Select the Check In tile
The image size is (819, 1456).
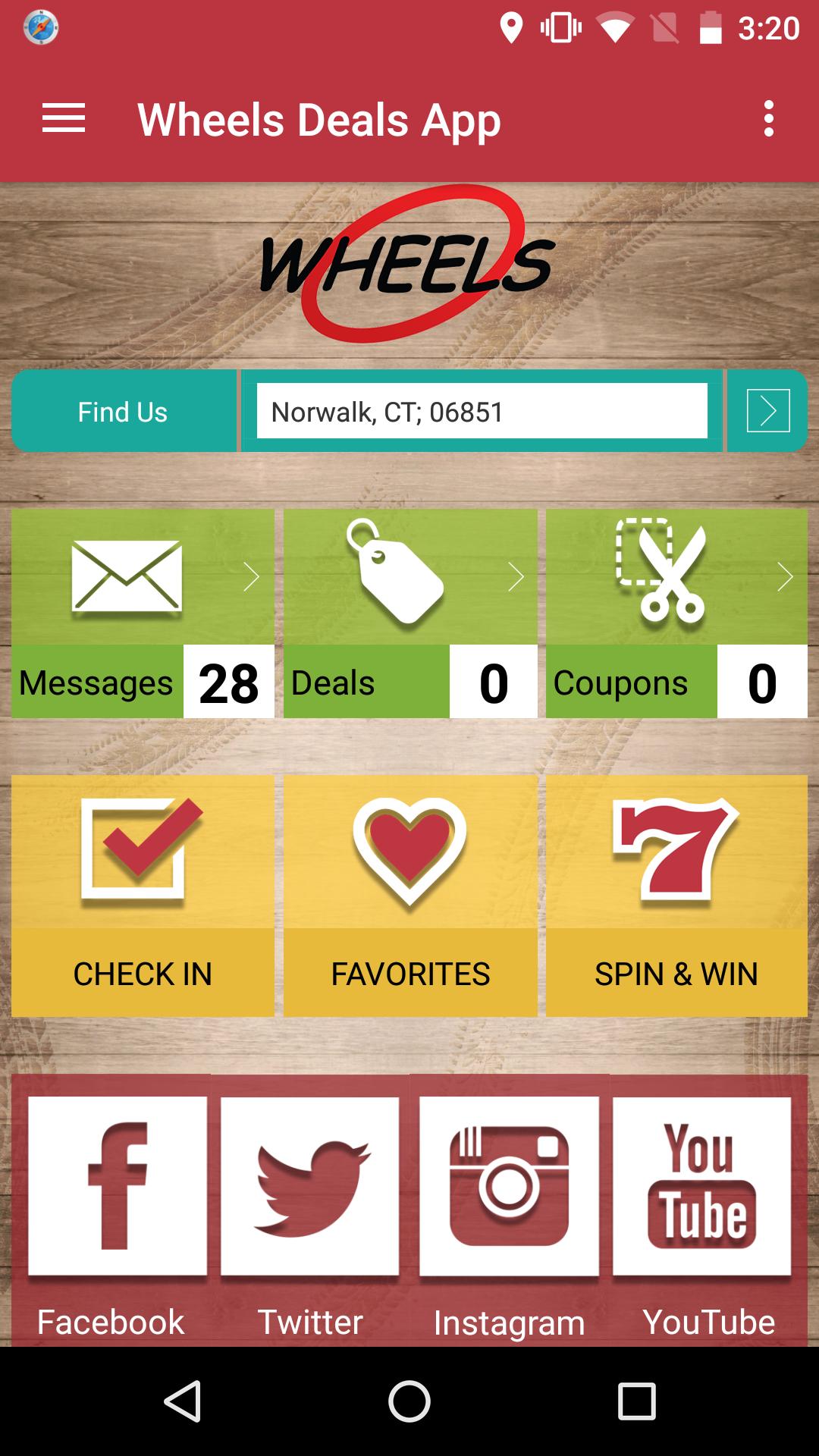point(143,896)
